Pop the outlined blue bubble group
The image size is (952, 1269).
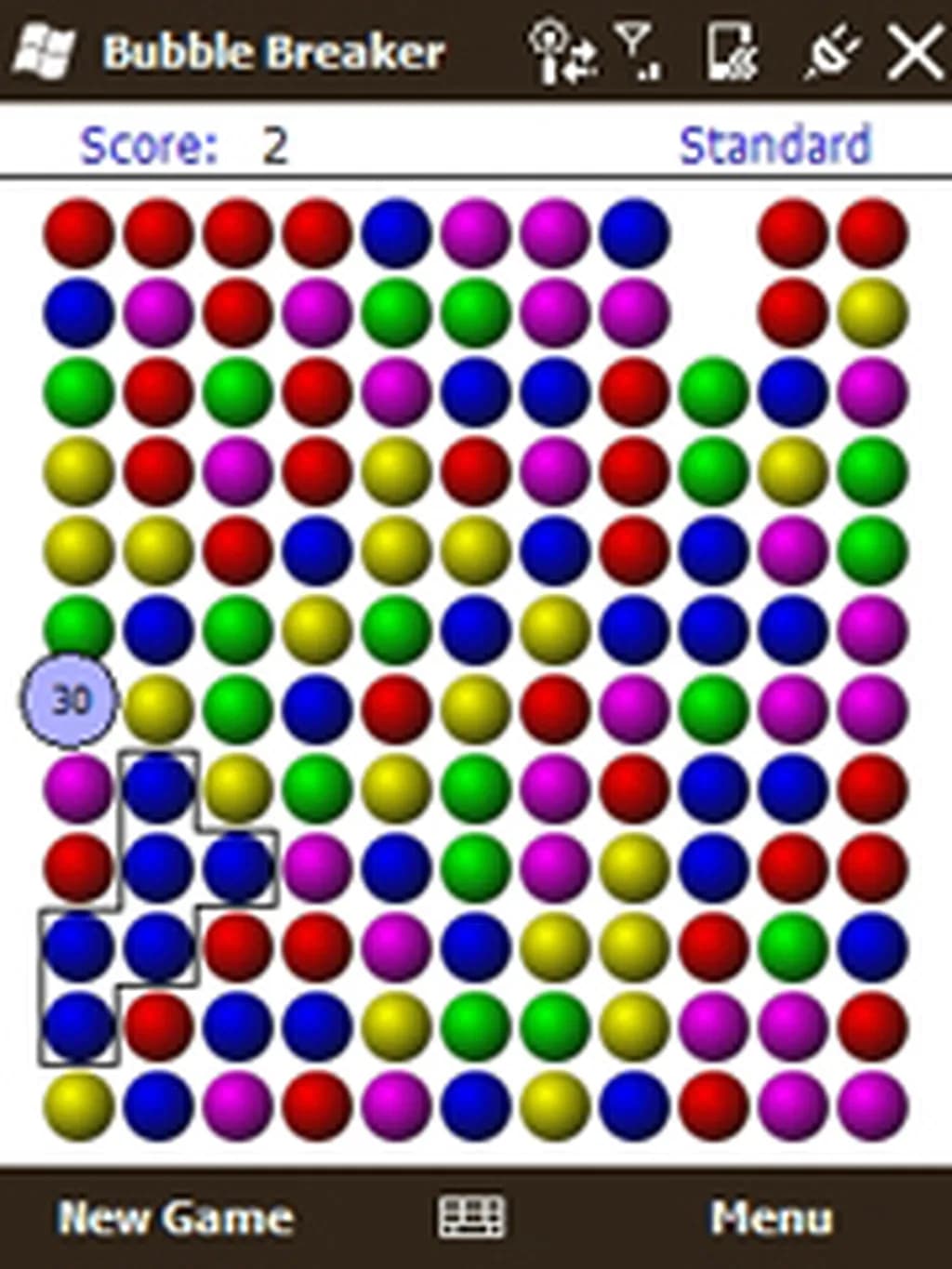coord(158,866)
